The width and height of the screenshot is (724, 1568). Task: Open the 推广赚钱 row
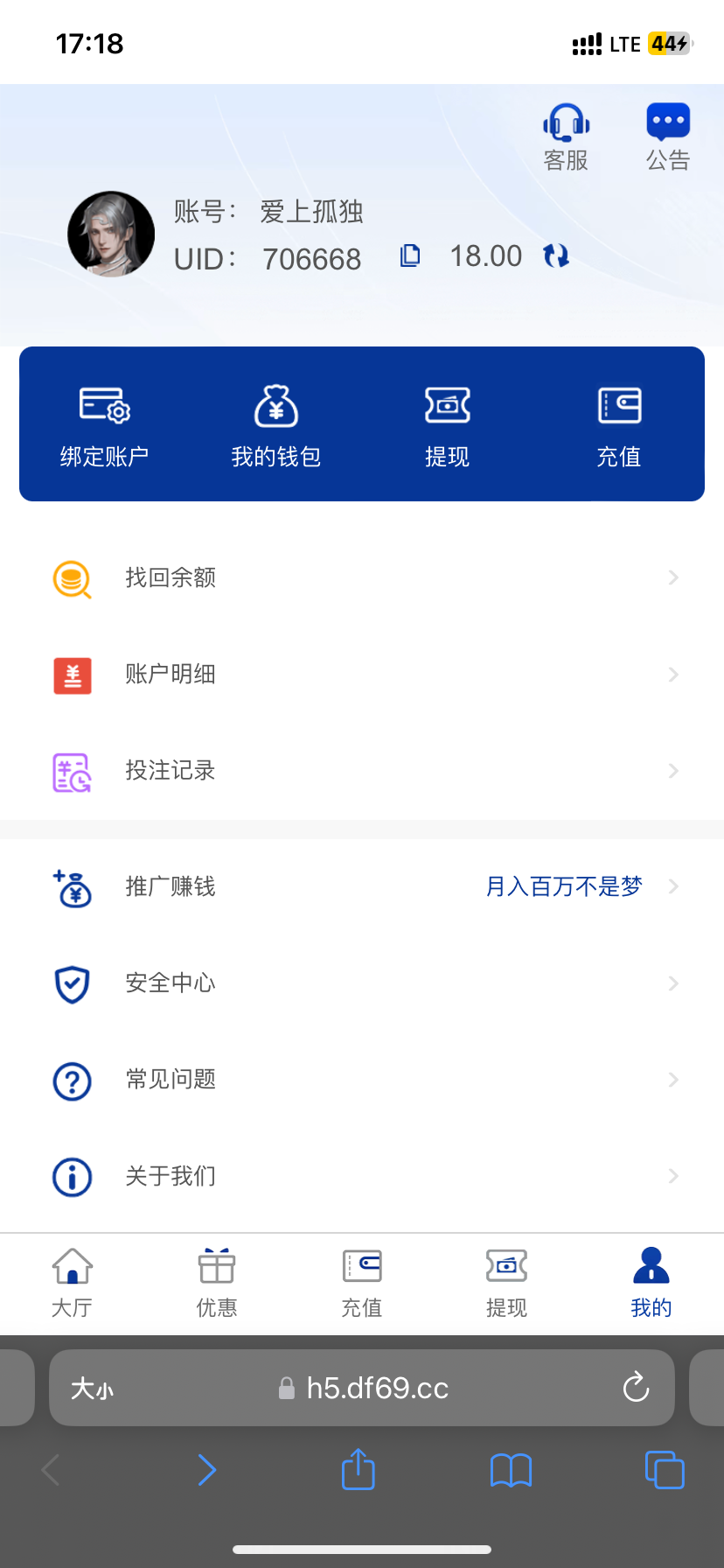[x=362, y=886]
